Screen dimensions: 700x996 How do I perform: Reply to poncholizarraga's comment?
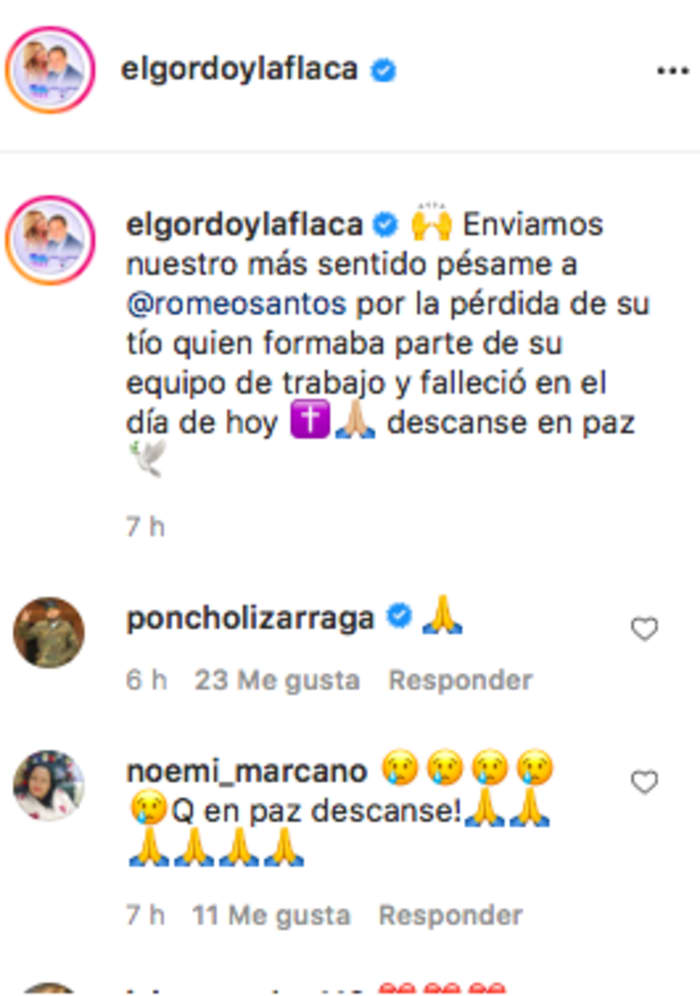(x=460, y=680)
